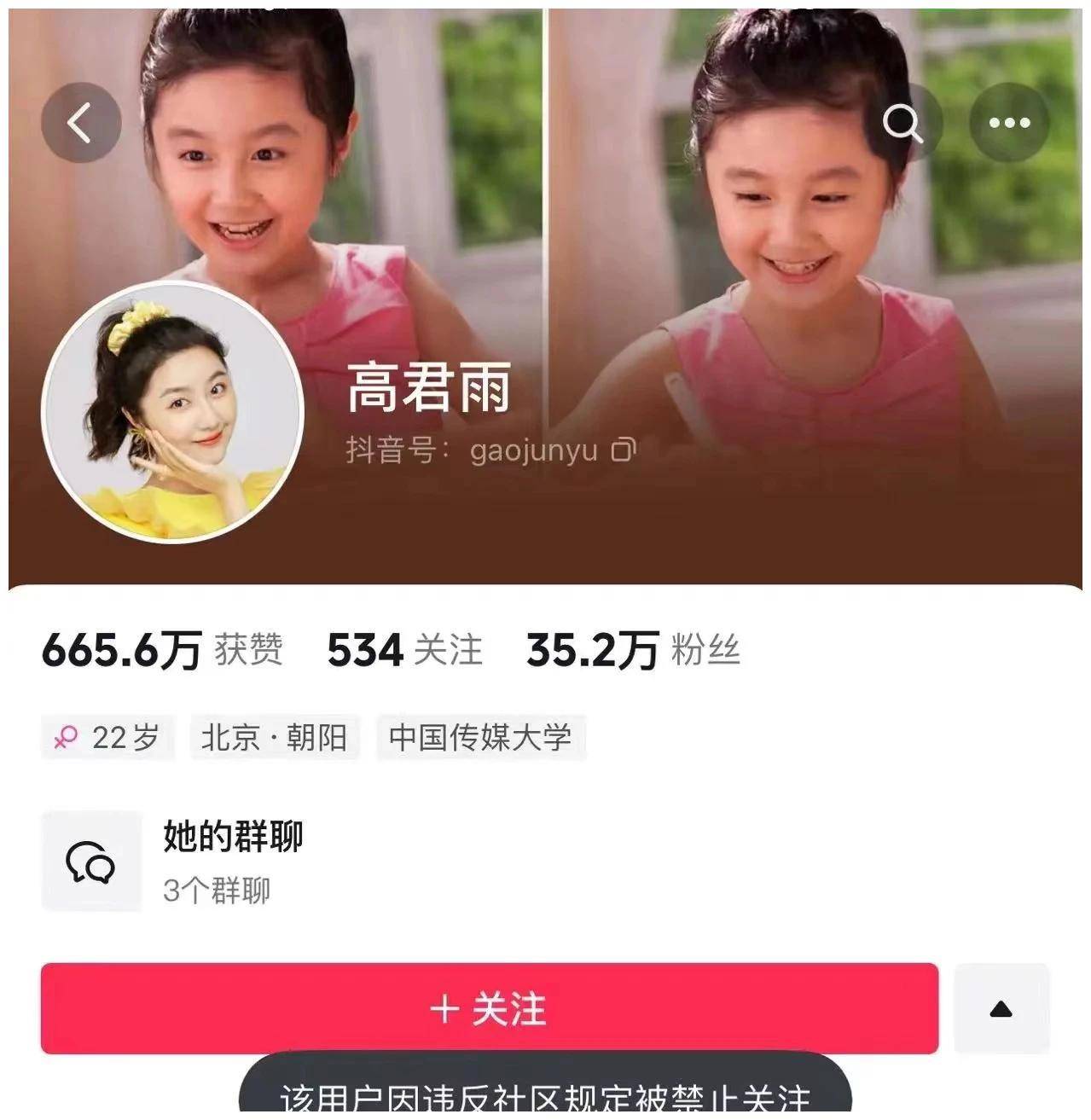Viewport: 1091px width, 1120px height.
Task: Open the 粉丝 followers list
Action: tap(633, 650)
